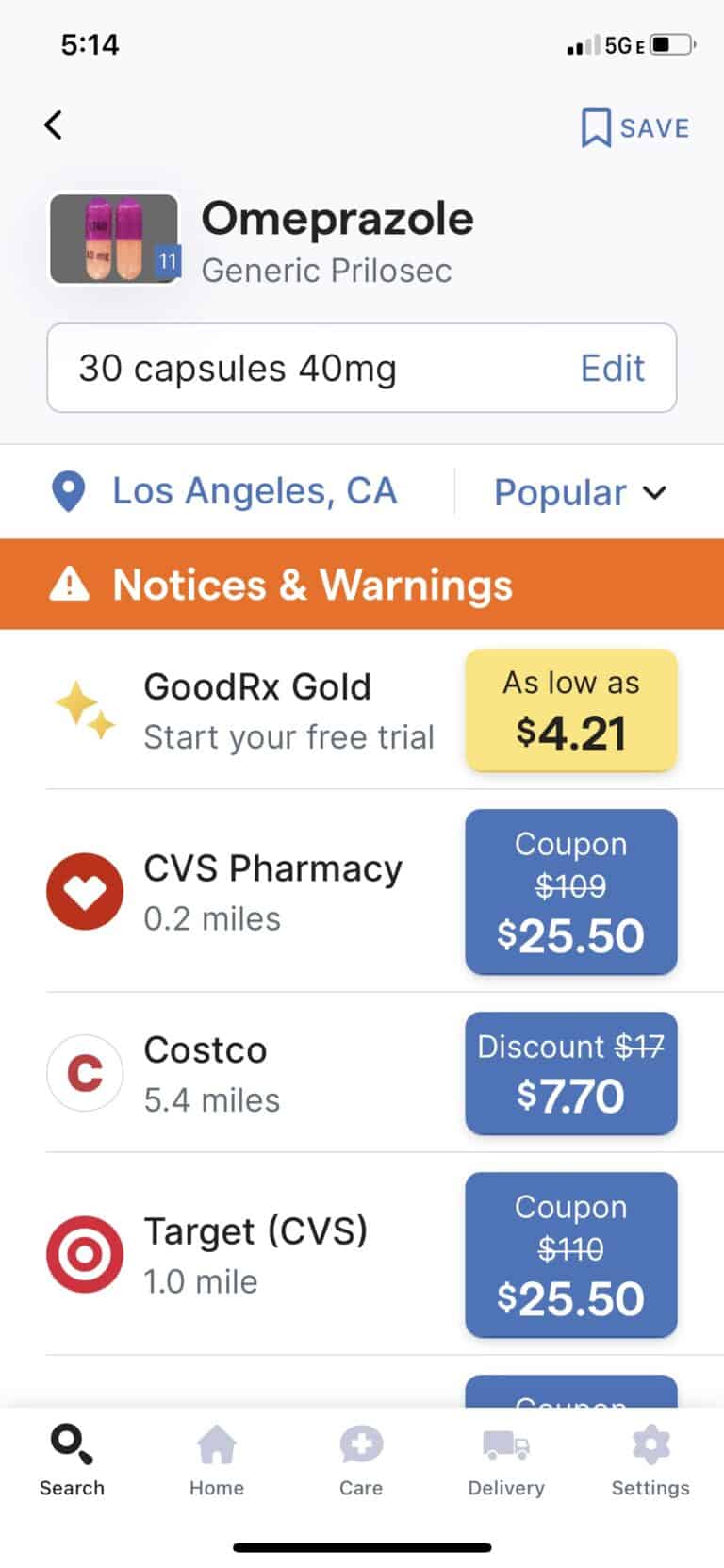
Task: Open the Popular sort dropdown
Action: (581, 491)
